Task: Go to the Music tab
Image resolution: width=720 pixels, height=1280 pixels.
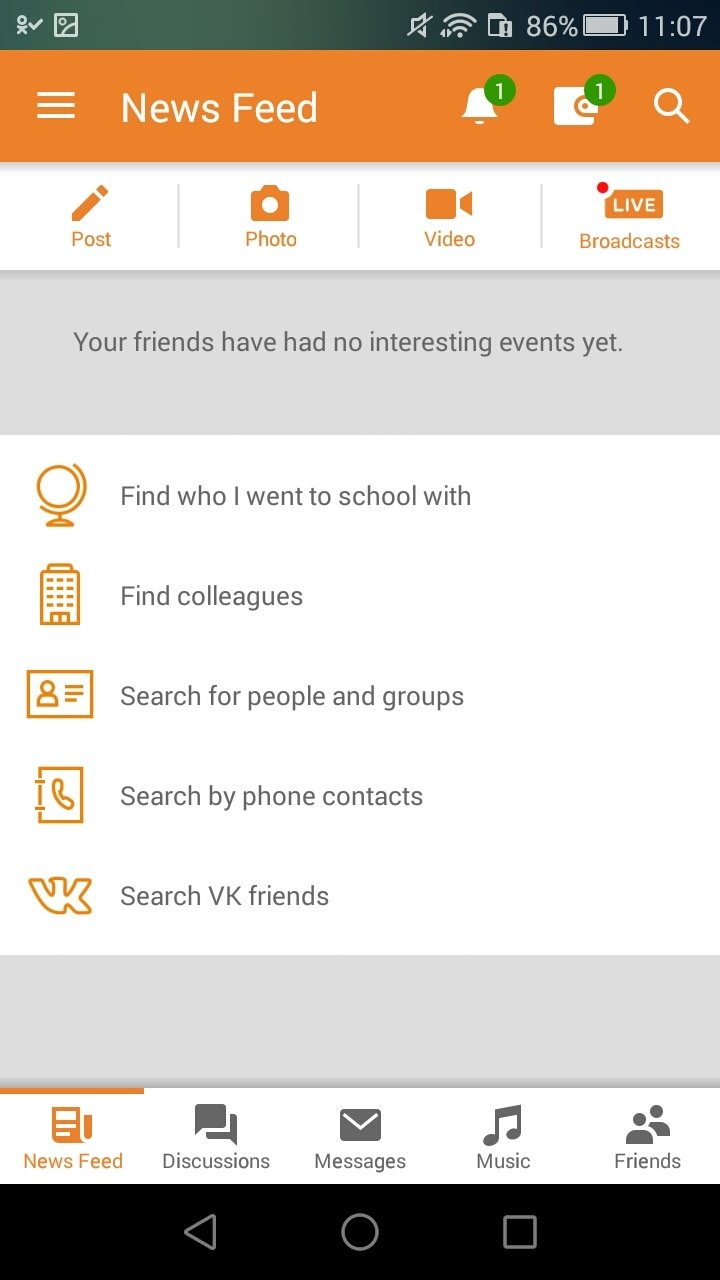Action: click(503, 1137)
